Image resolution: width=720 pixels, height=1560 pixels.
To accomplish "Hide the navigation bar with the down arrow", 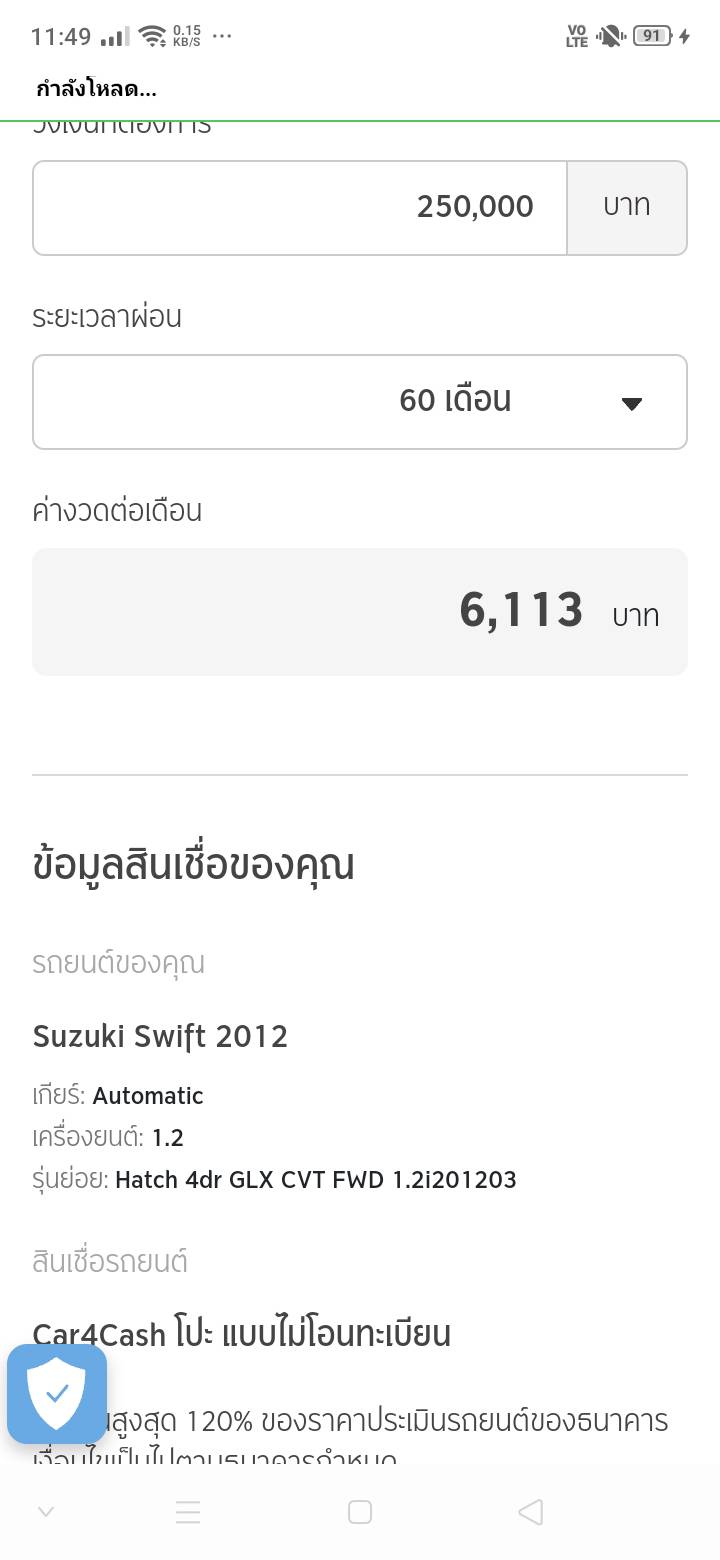I will (x=45, y=1512).
